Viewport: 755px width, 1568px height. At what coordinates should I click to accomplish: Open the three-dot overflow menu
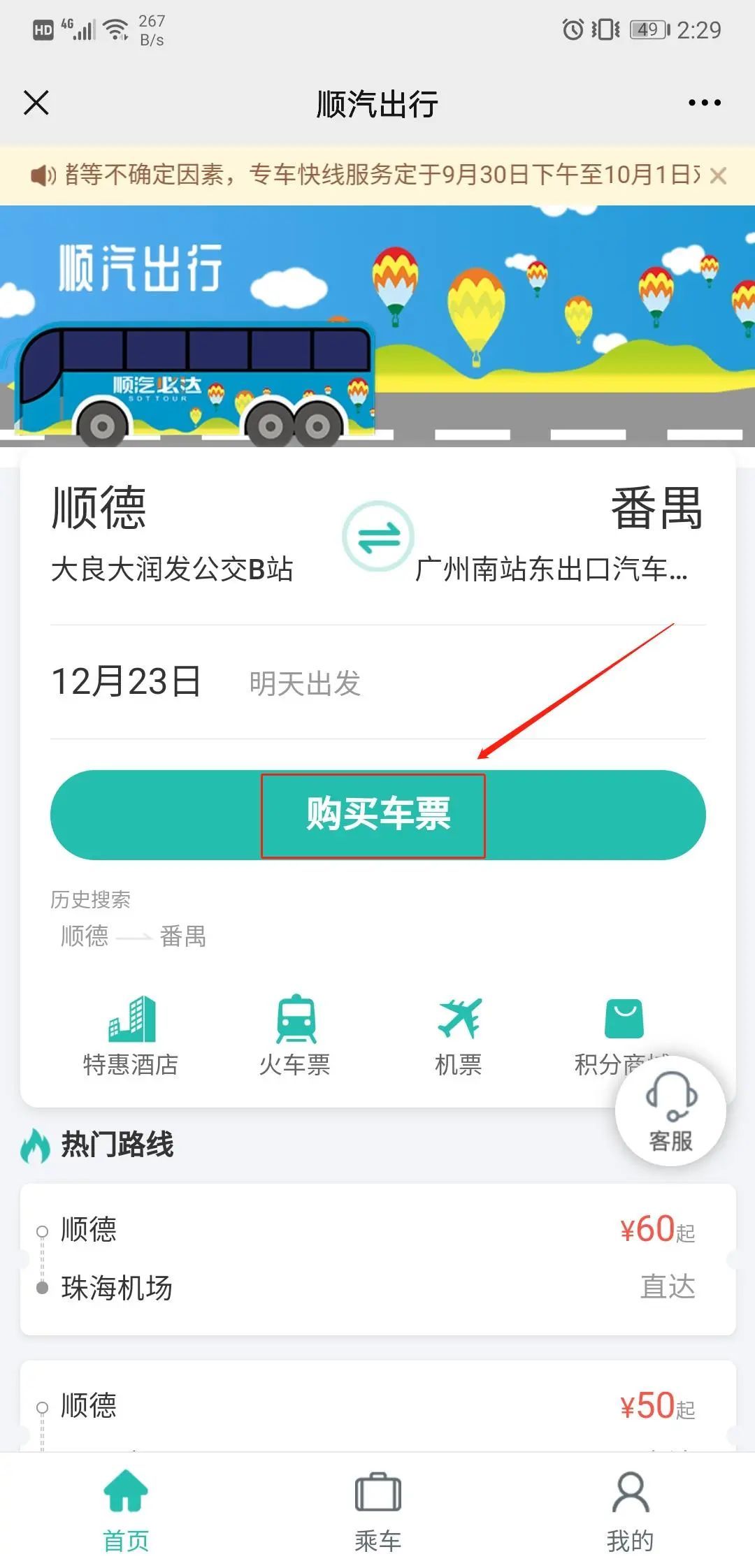pyautogui.click(x=704, y=103)
